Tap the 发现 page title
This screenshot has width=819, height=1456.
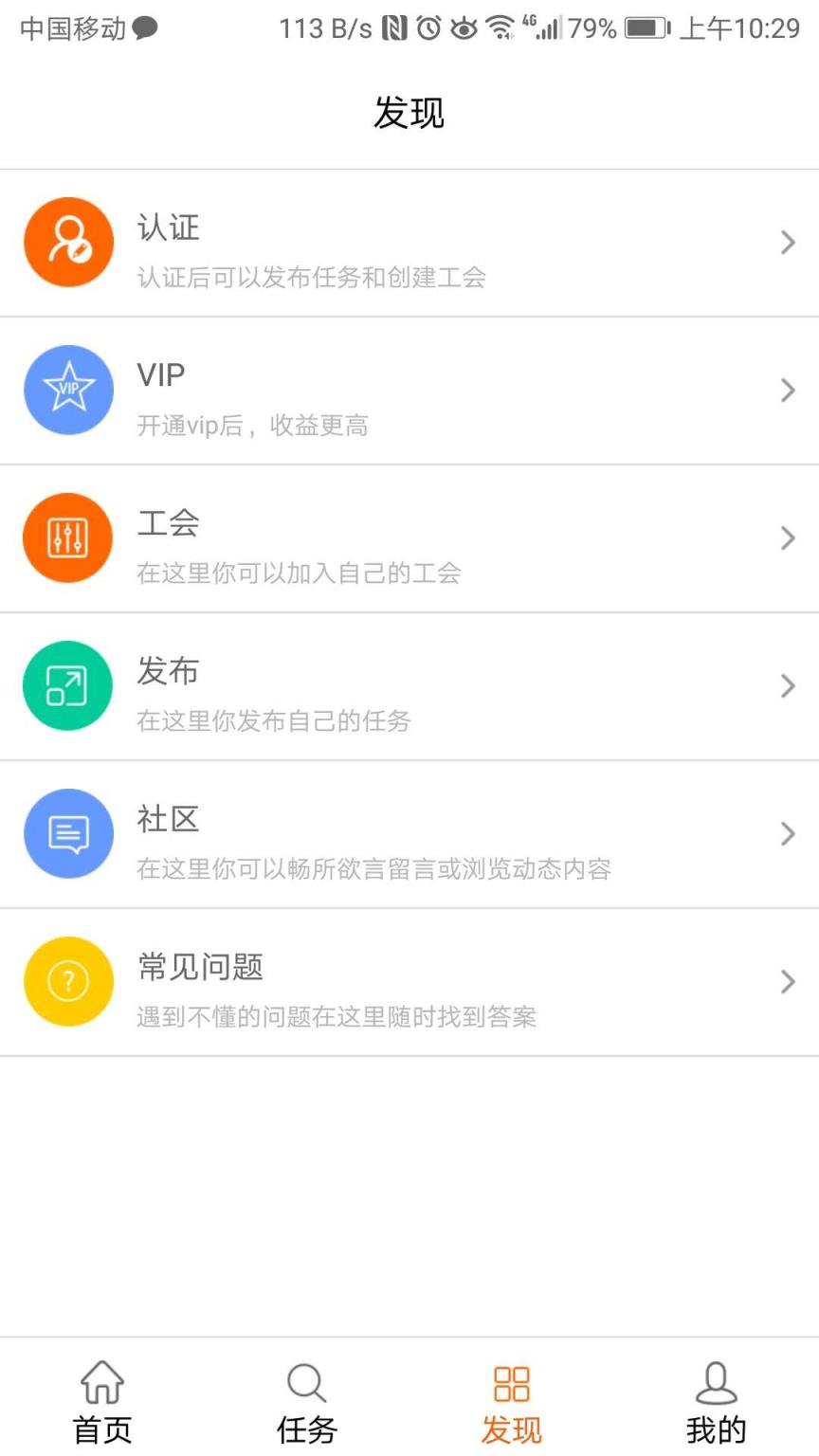[409, 113]
